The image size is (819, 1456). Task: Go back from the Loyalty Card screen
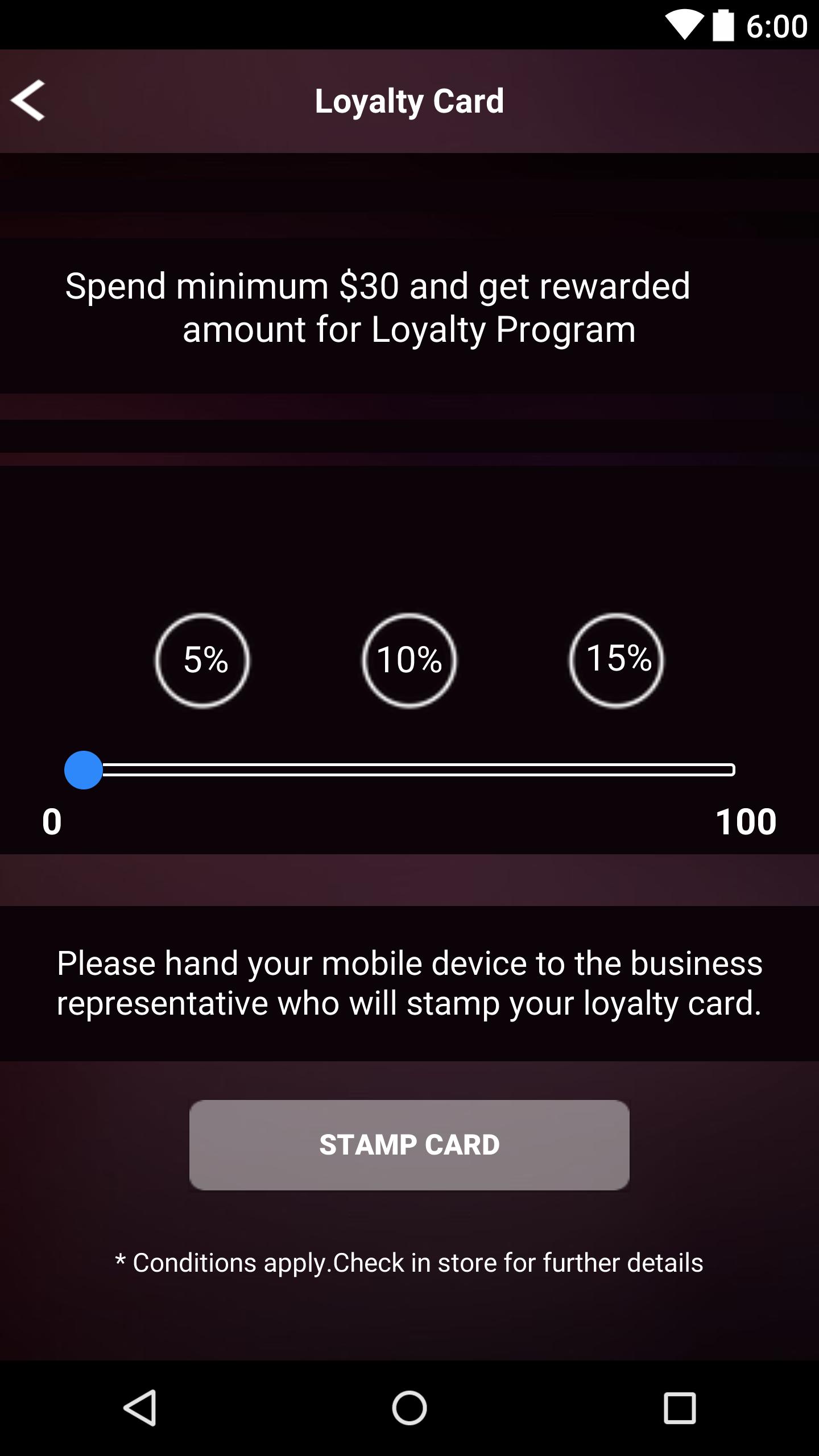click(x=28, y=101)
